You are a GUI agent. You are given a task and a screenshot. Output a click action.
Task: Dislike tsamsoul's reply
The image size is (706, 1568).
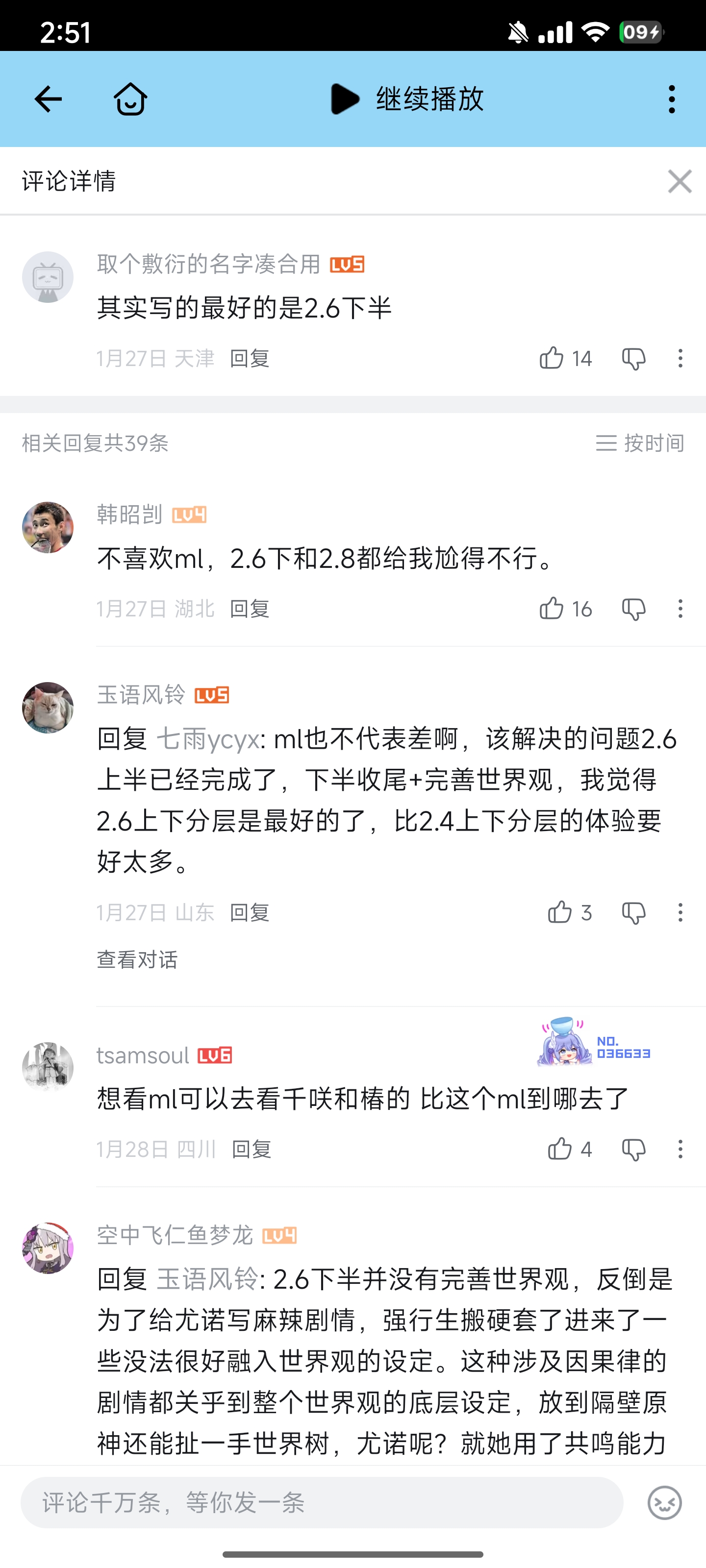tap(633, 1149)
